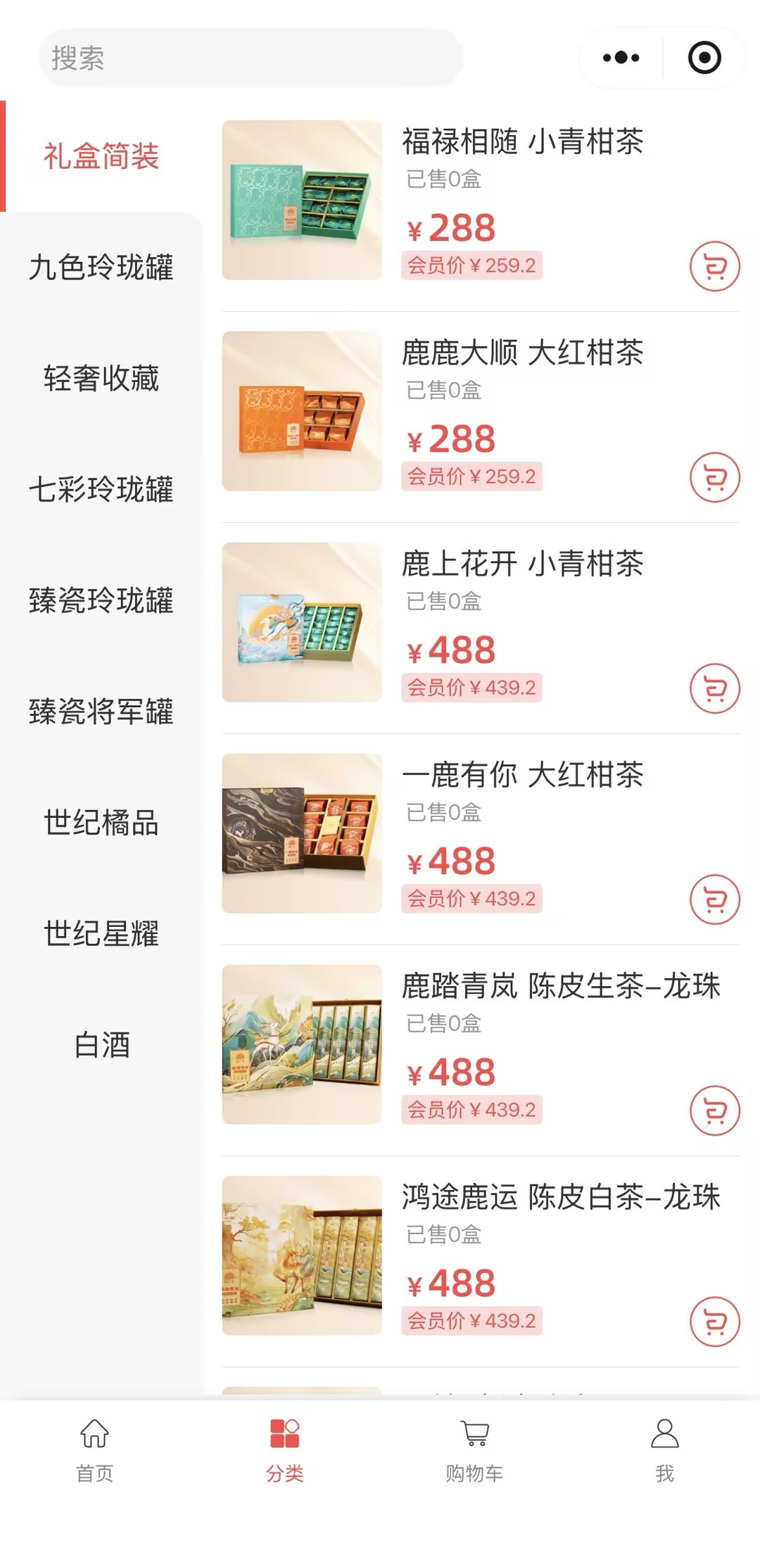Open the 购物车 tab
Screen dimensions: 760x1568
474,1450
